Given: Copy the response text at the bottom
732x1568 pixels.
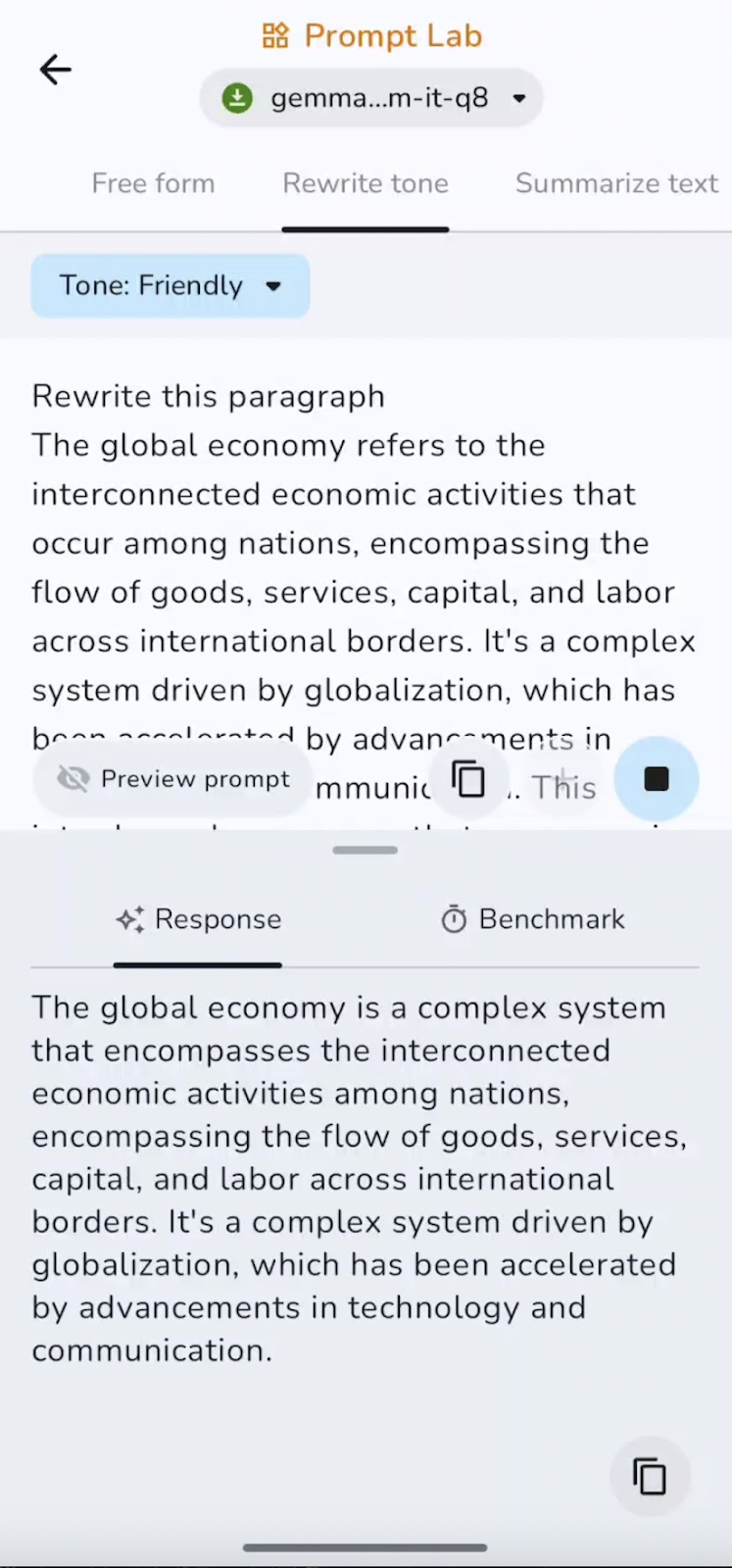Looking at the screenshot, I should [x=649, y=1477].
